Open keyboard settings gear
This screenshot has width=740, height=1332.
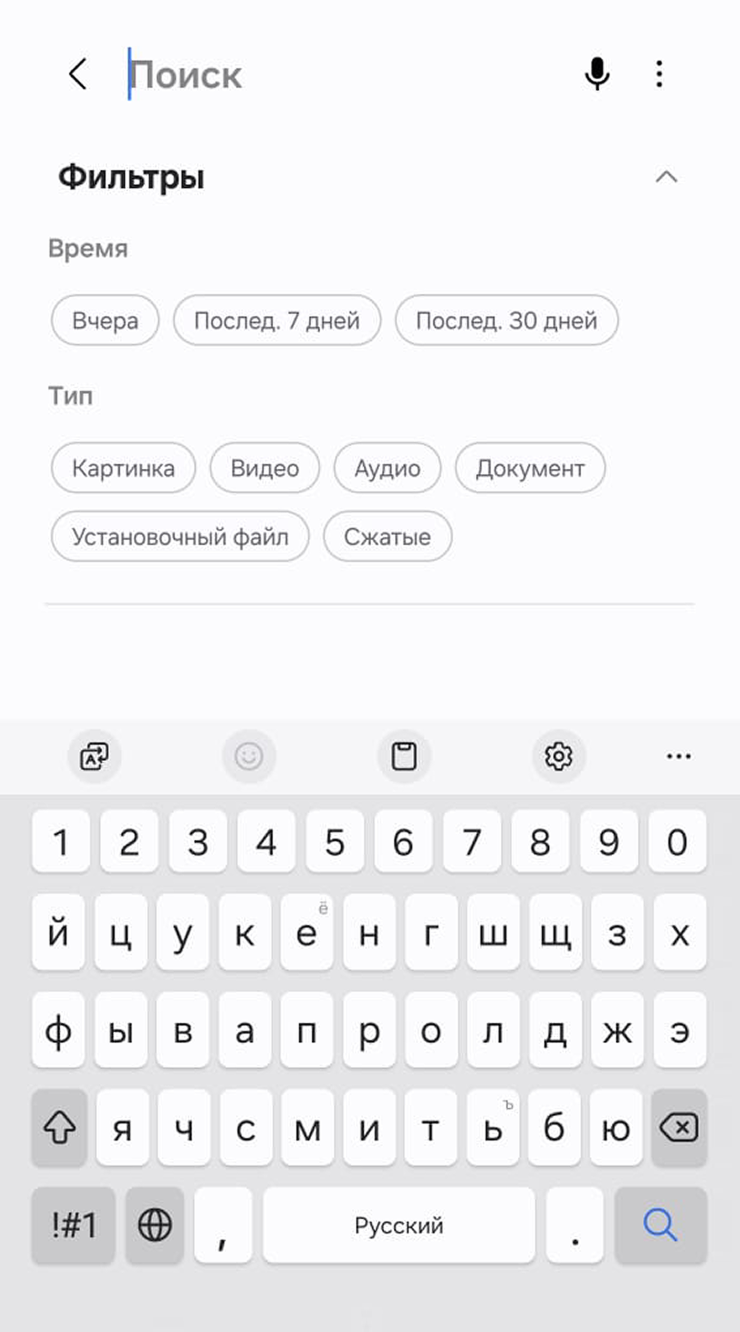pyautogui.click(x=558, y=756)
